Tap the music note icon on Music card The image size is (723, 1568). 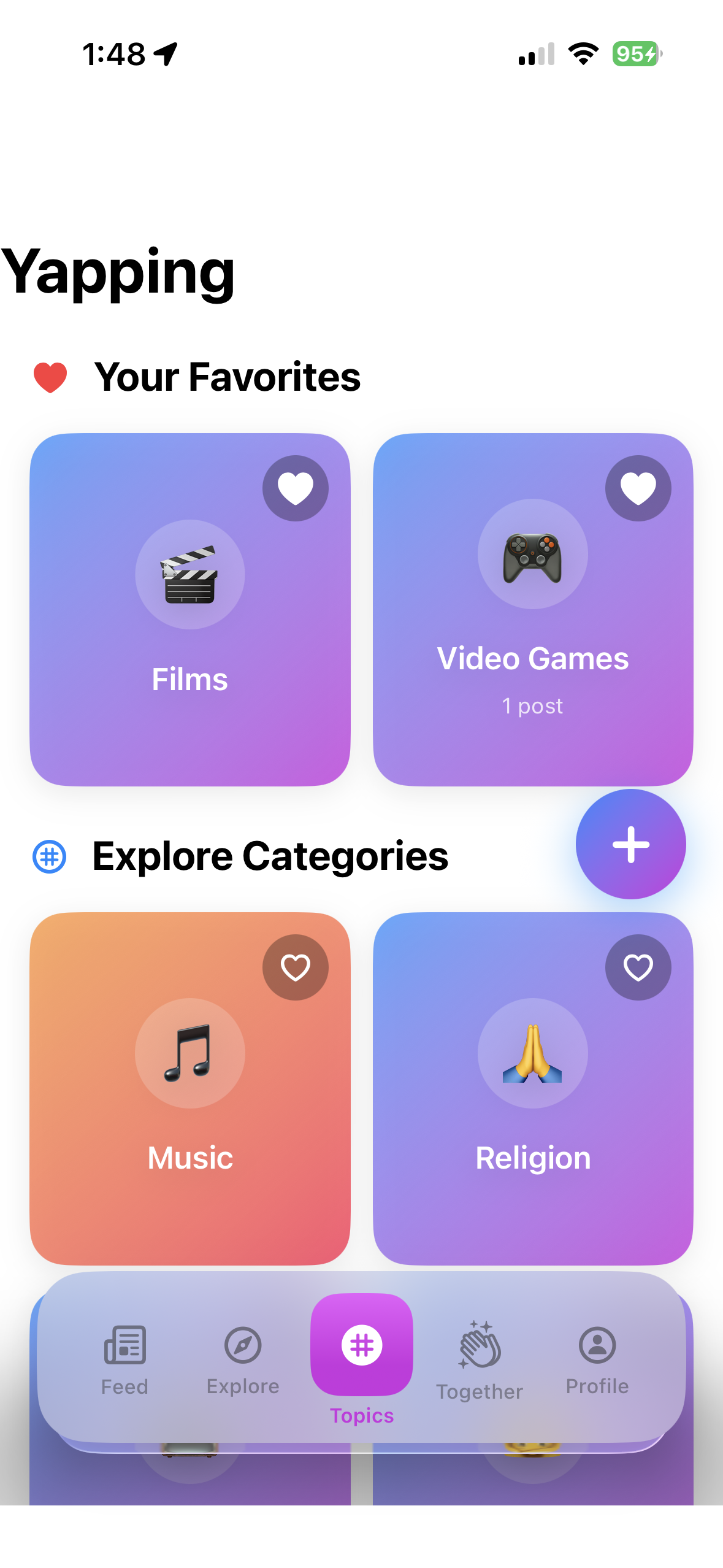[189, 1053]
